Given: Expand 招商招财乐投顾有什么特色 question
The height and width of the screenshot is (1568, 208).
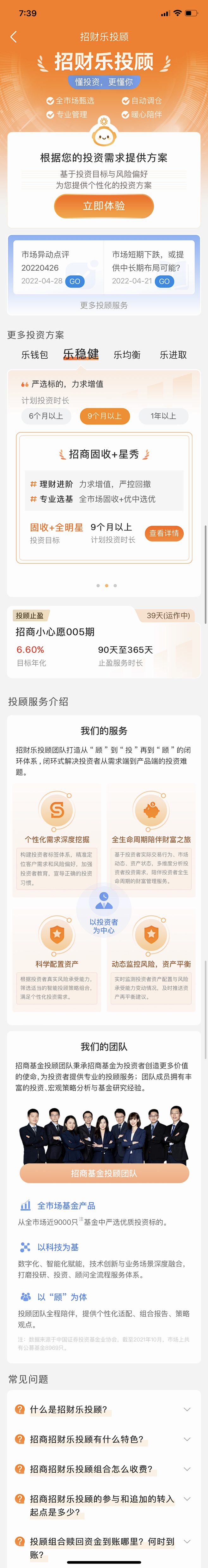Looking at the screenshot, I should click(104, 1439).
